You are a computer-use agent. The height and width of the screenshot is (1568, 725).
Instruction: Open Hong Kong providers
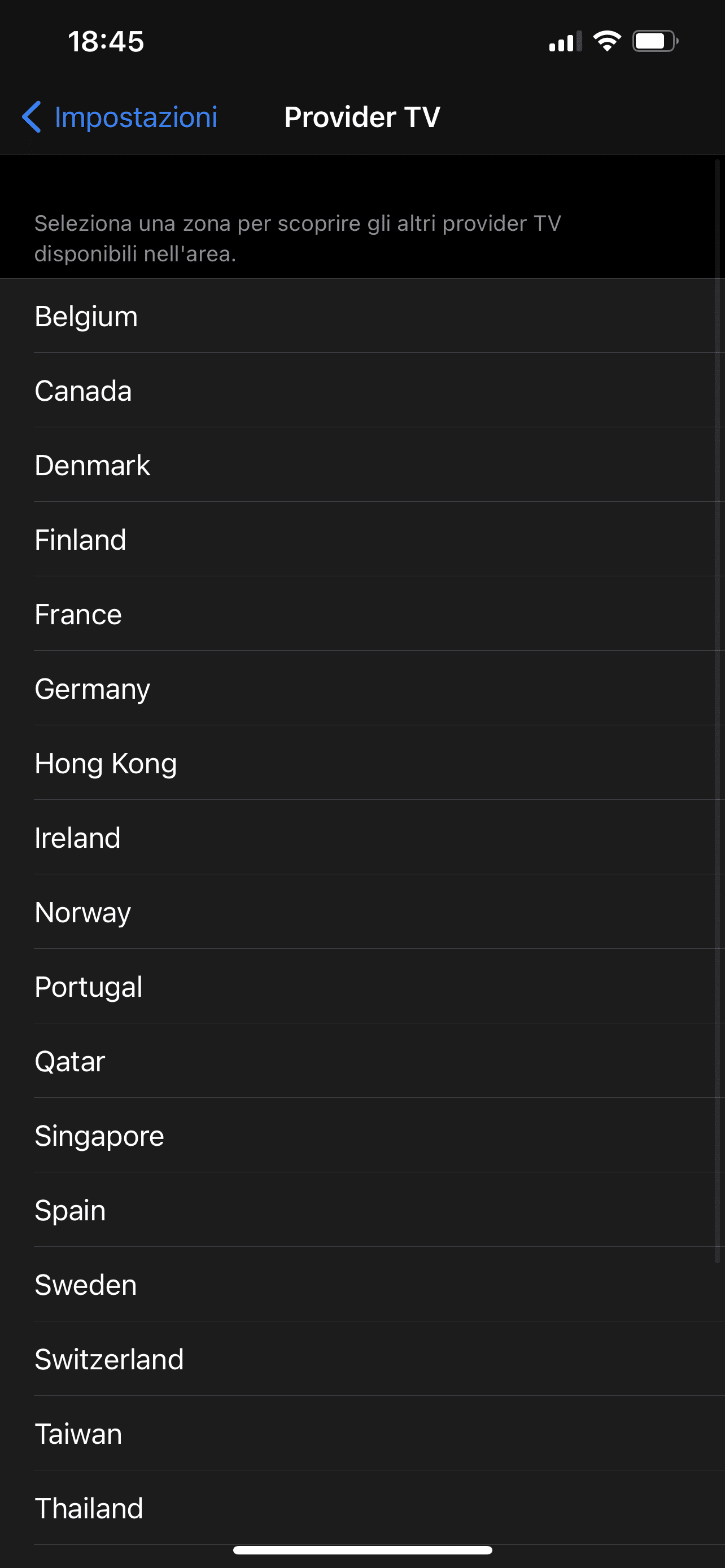pos(362,763)
